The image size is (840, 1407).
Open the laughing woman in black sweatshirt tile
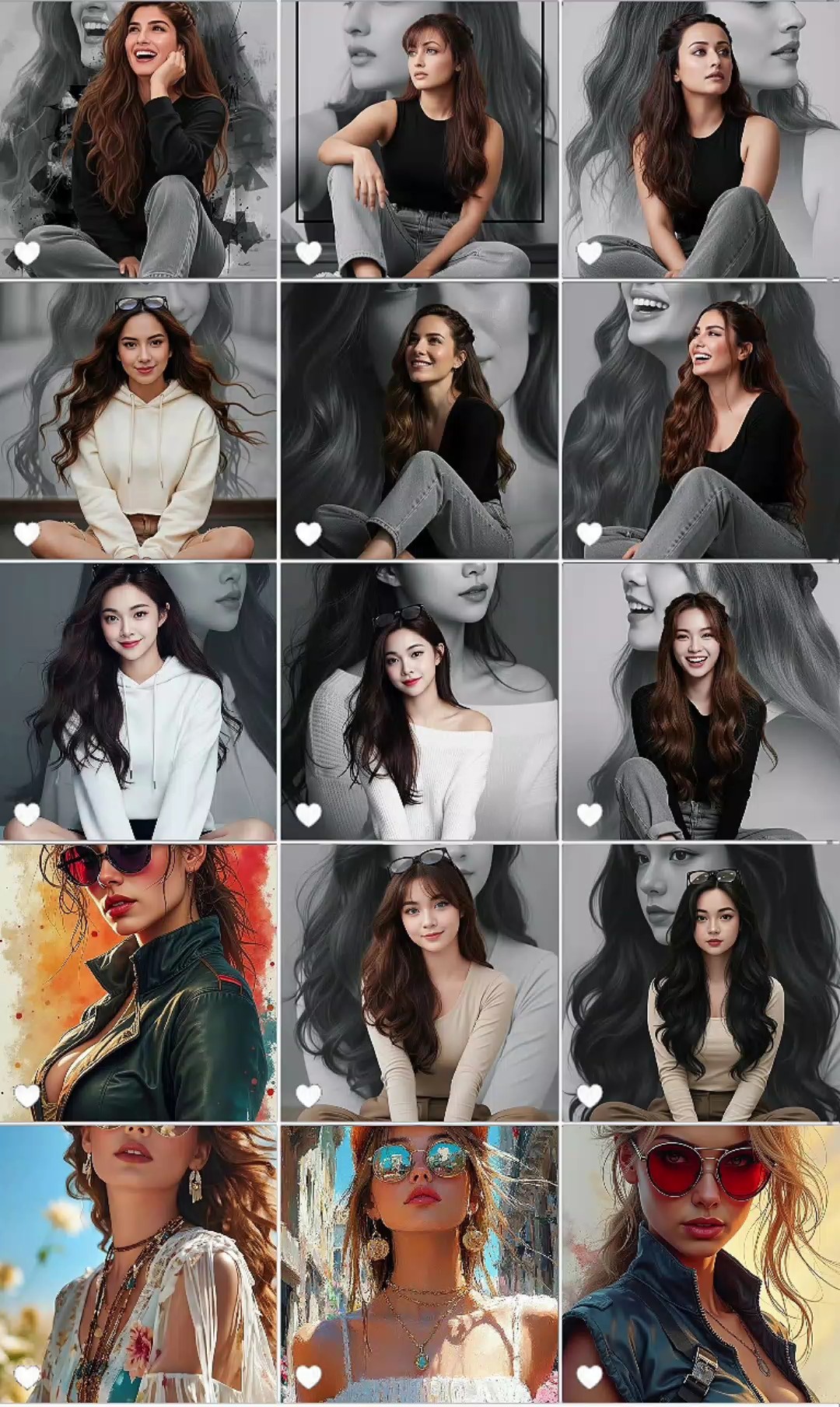(x=138, y=139)
